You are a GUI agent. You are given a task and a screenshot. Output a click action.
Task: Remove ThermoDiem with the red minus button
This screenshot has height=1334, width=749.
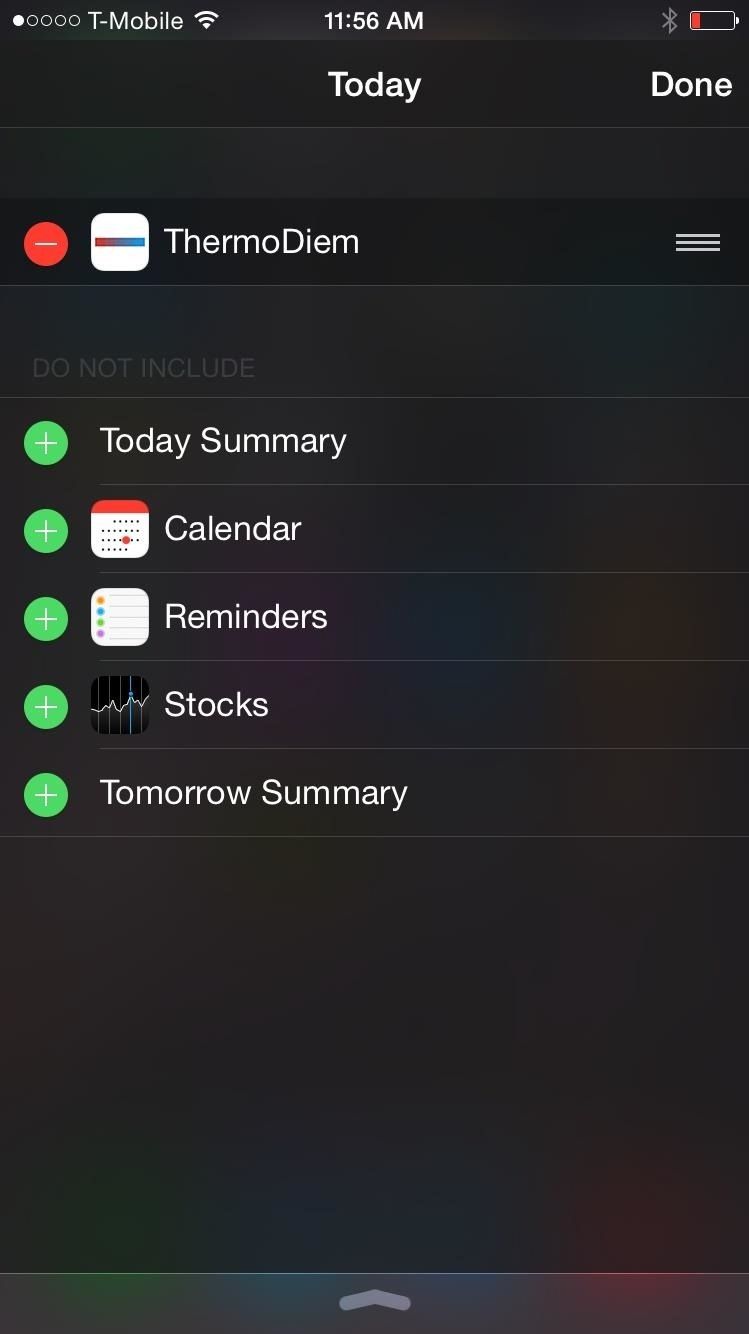[46, 243]
